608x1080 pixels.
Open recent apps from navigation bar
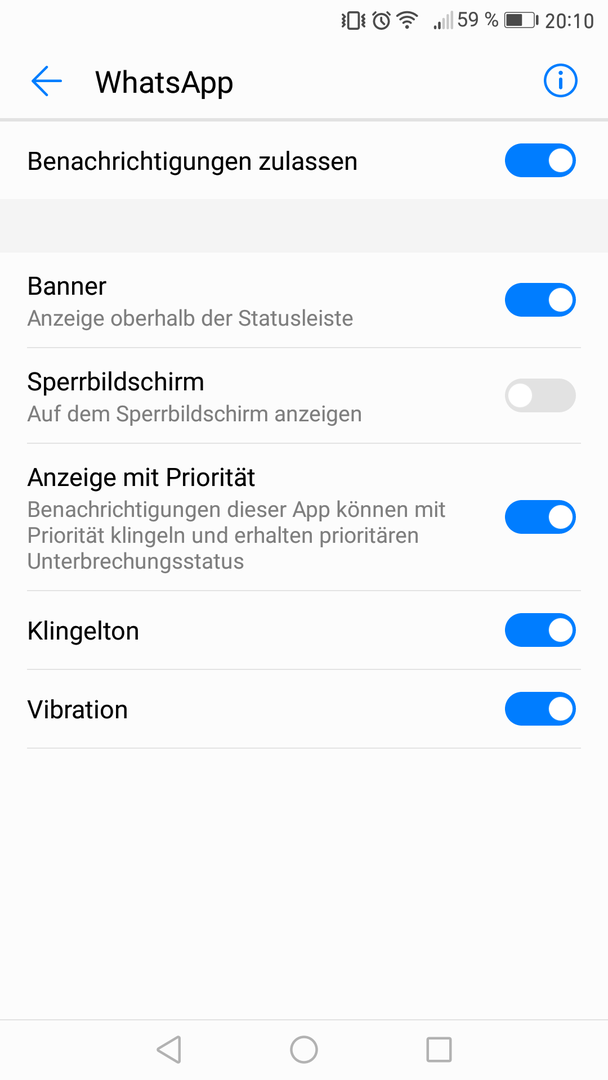click(x=439, y=1050)
